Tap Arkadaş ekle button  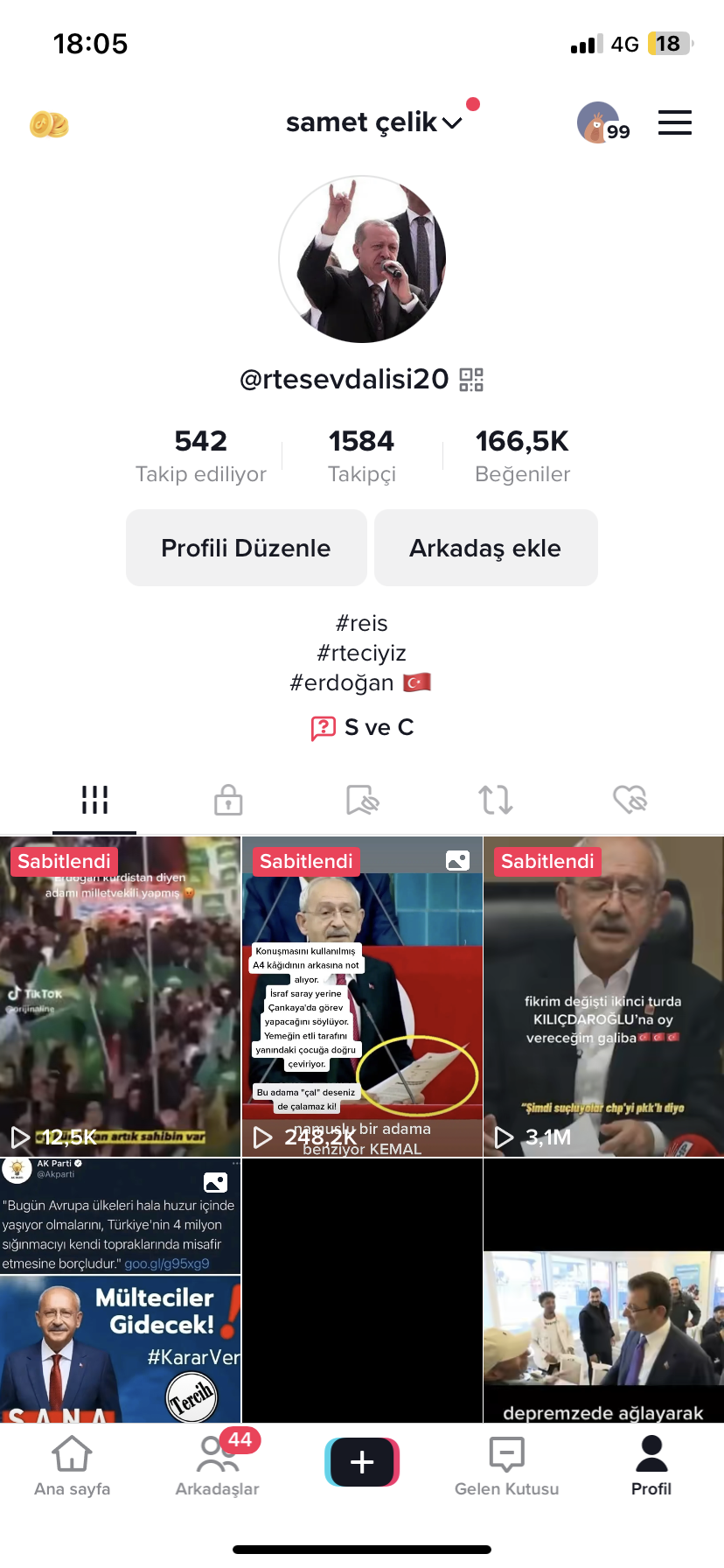pyautogui.click(x=486, y=548)
